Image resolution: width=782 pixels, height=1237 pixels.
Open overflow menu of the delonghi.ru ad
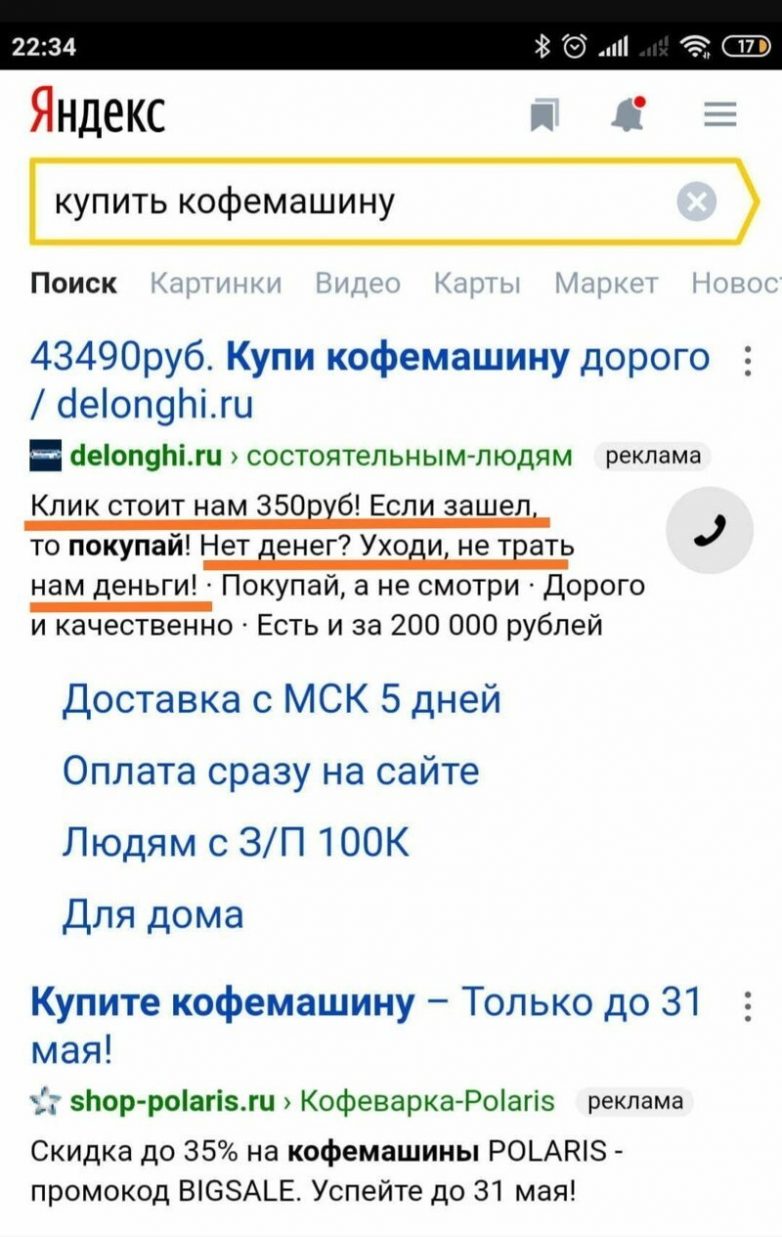[x=747, y=360]
